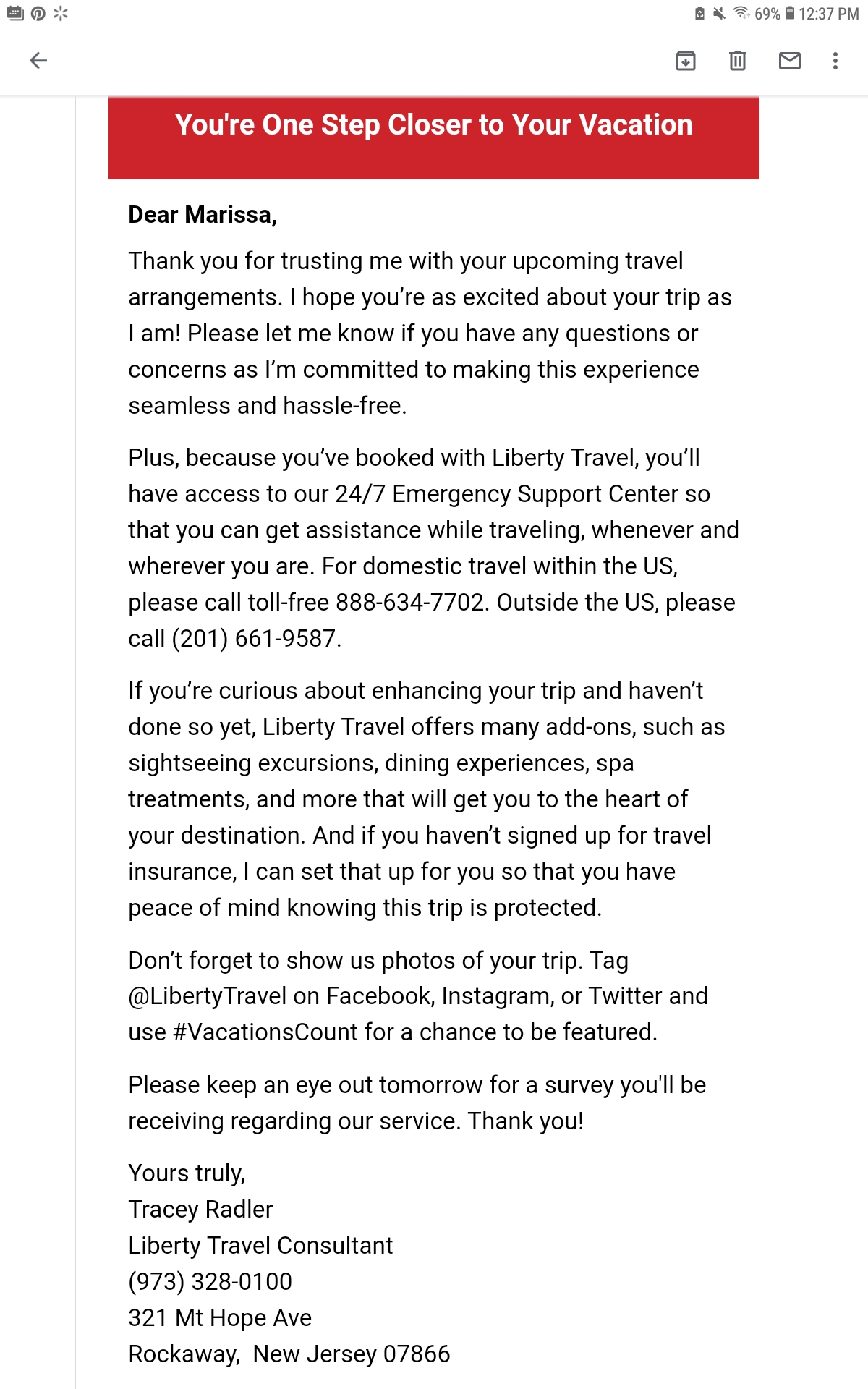The image size is (868, 1389).
Task: Mark email as unread using the envelope icon
Action: 790,61
